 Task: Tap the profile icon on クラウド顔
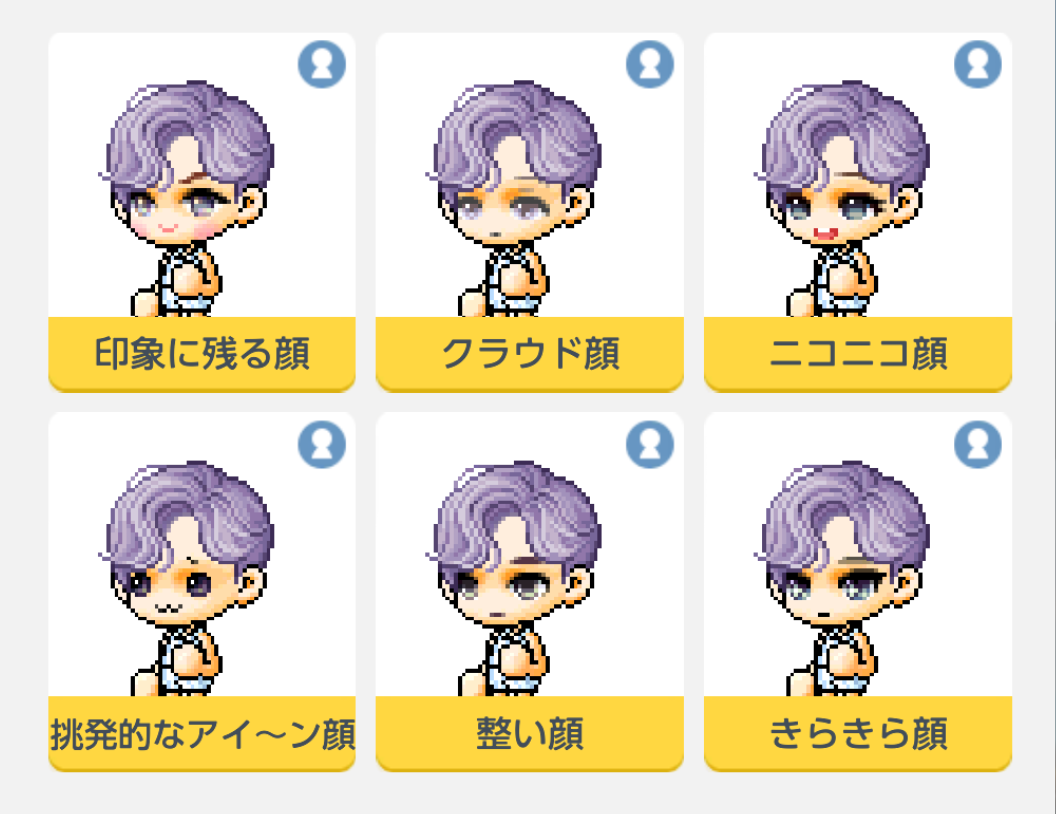coord(650,65)
